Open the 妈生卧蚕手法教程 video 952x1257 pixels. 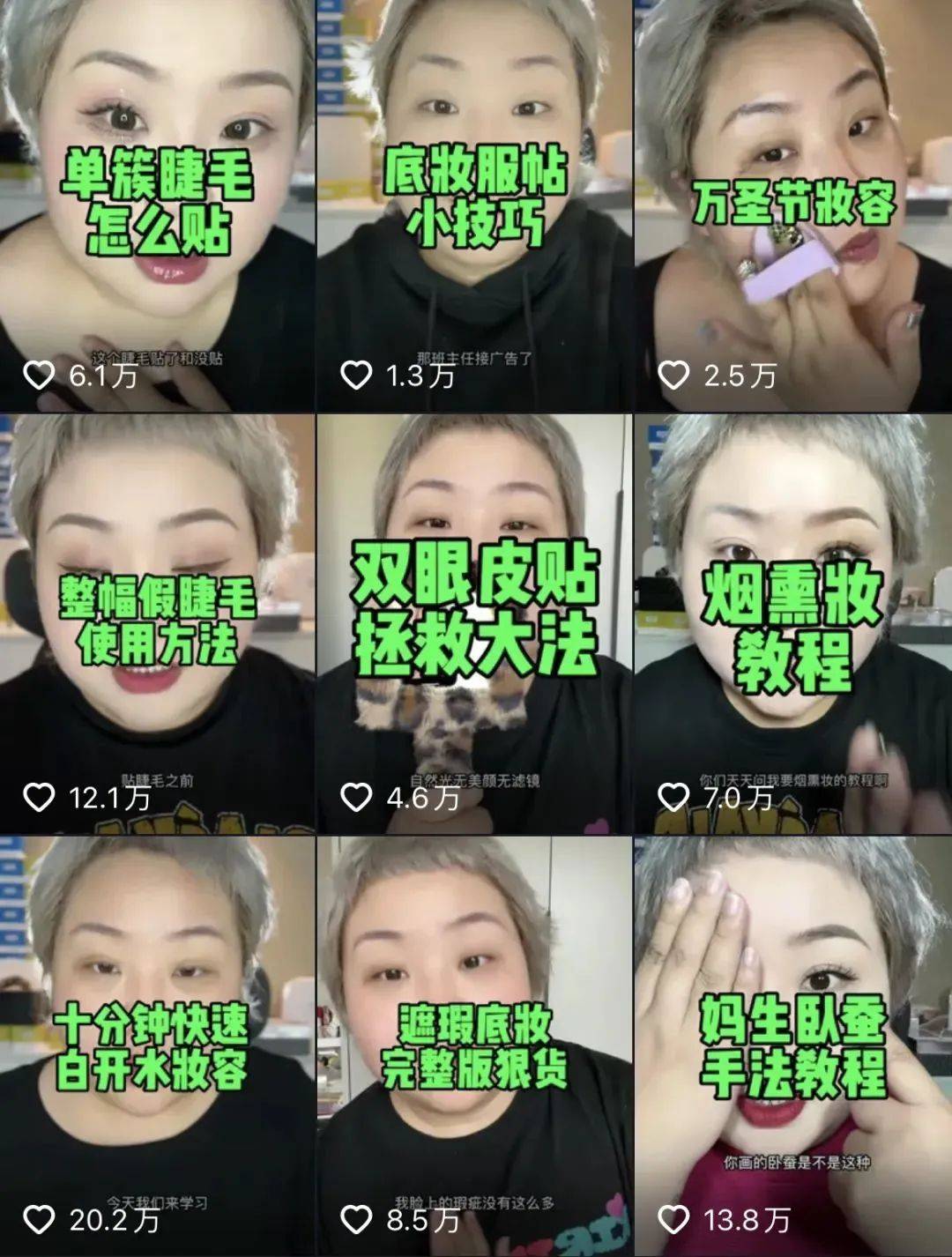pyautogui.click(x=793, y=1045)
